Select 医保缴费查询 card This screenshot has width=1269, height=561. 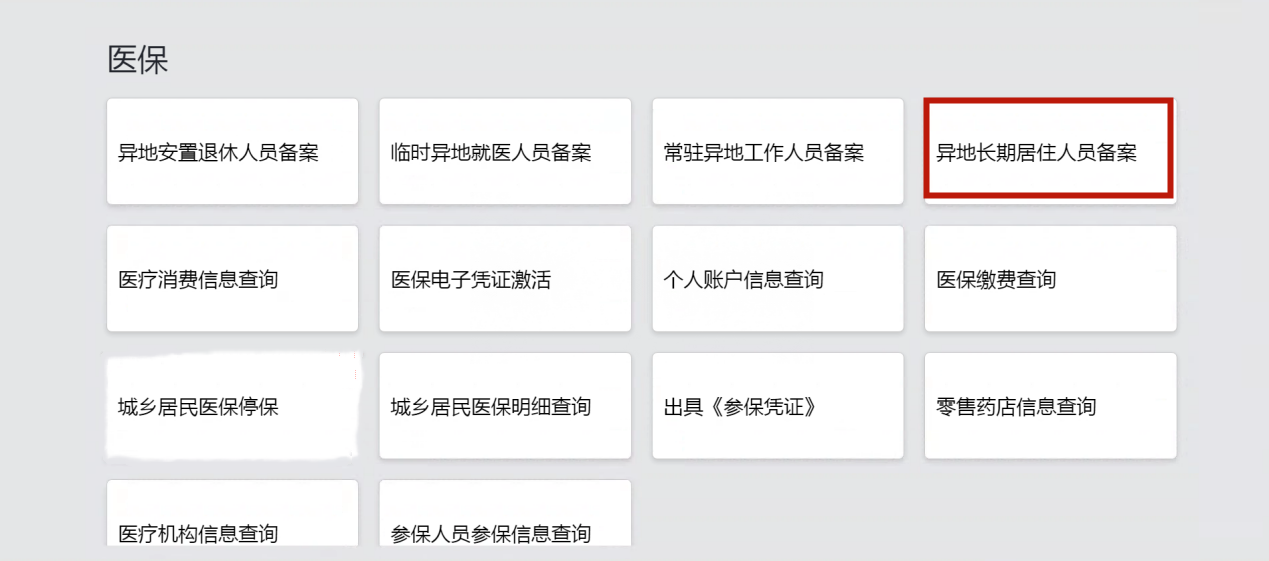(x=1049, y=279)
